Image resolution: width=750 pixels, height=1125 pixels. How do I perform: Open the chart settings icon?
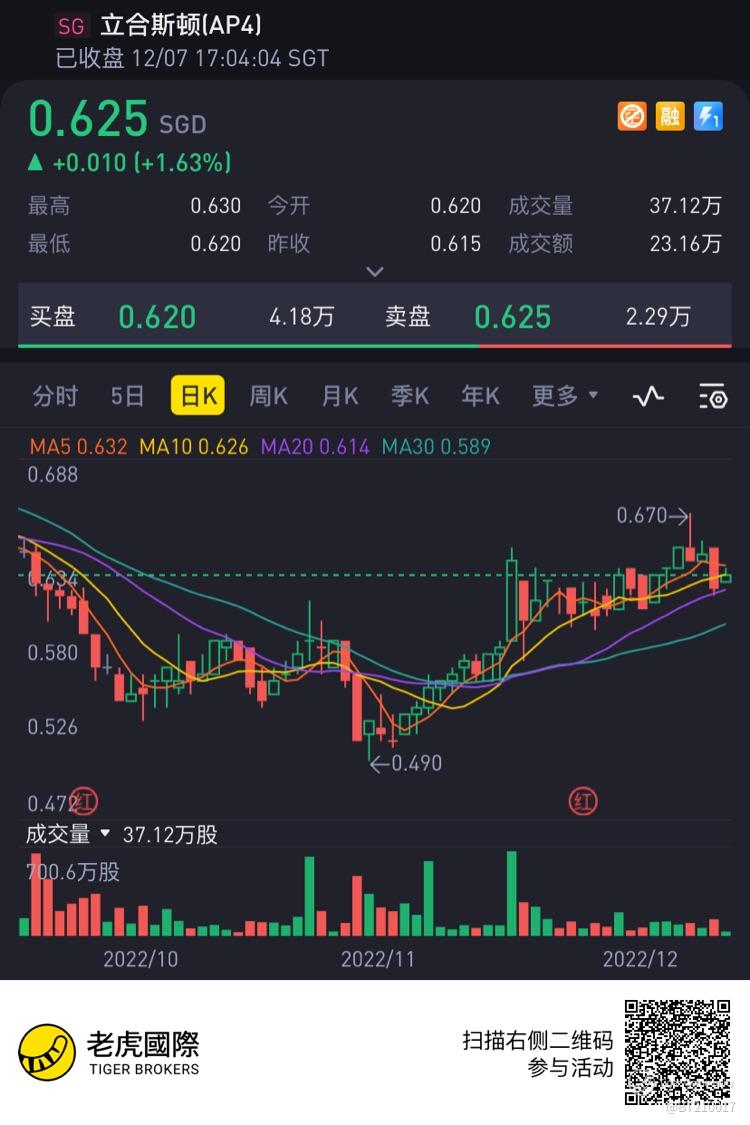point(712,397)
